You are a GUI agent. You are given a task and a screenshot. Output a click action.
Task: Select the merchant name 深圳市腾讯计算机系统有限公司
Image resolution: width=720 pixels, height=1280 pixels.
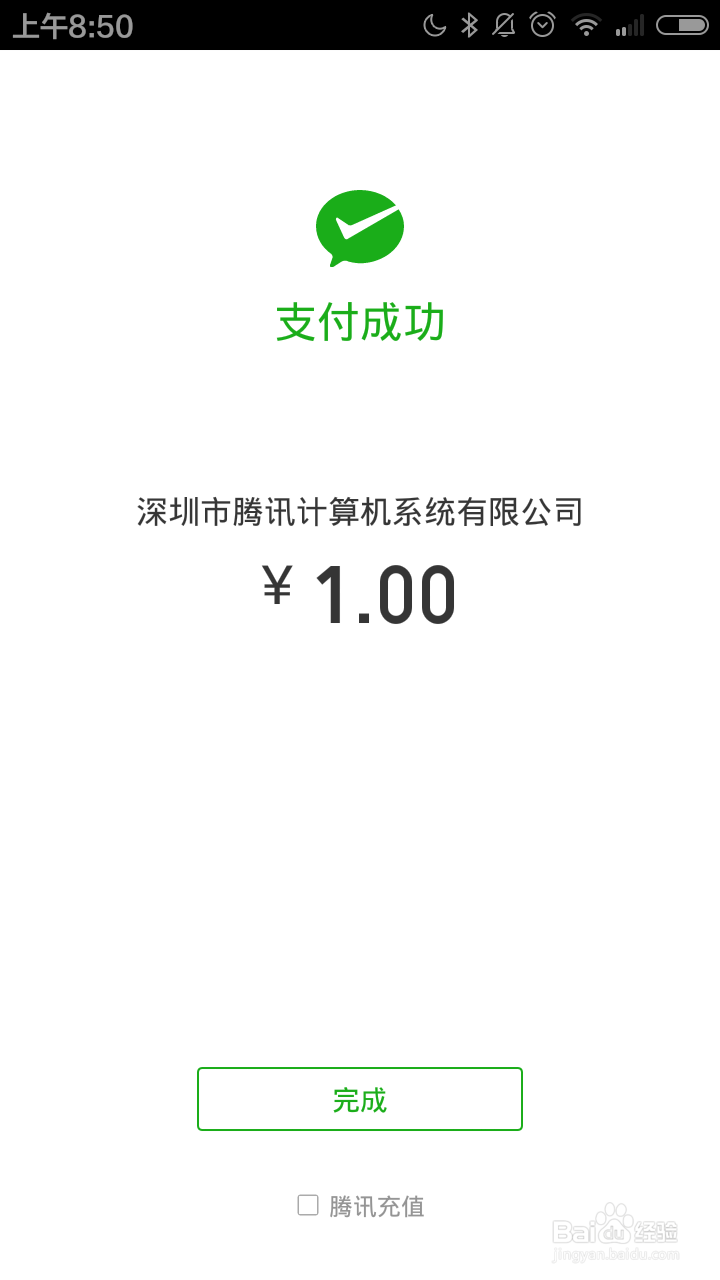point(360,510)
